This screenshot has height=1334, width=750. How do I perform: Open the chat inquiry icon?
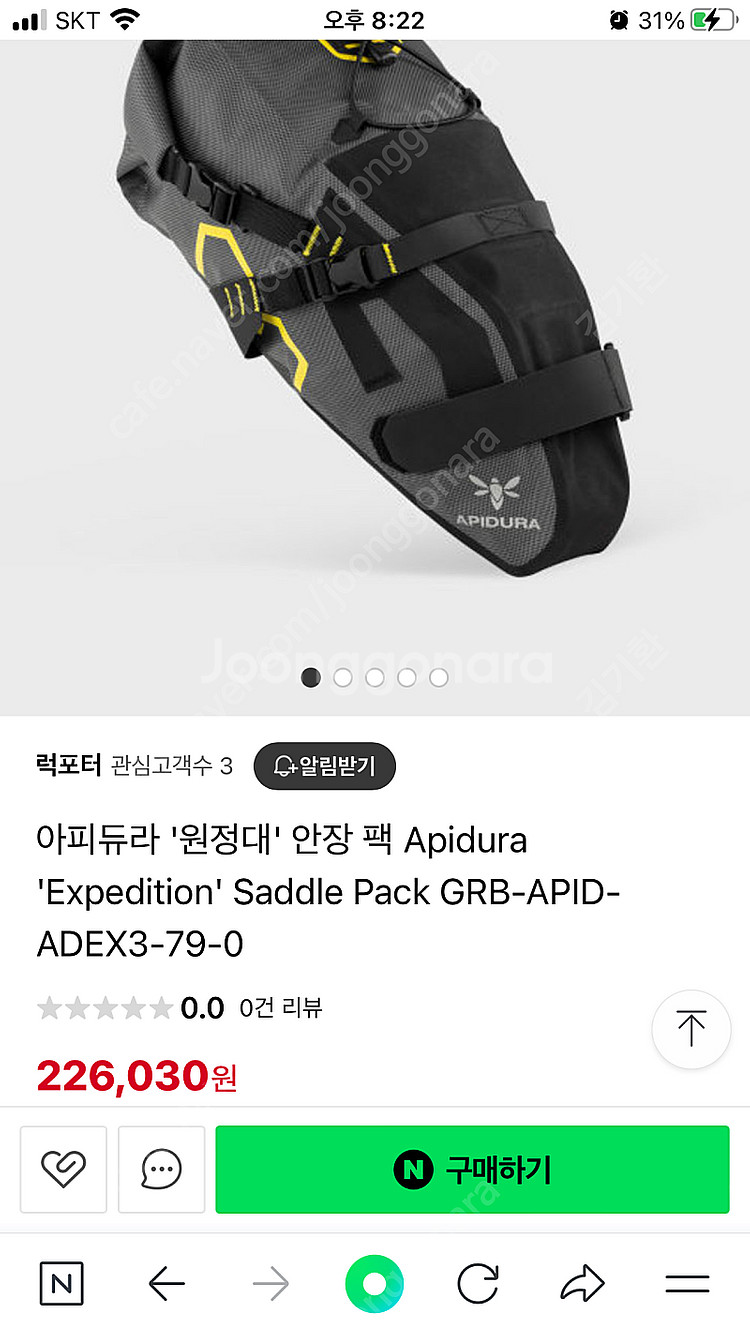click(161, 1169)
